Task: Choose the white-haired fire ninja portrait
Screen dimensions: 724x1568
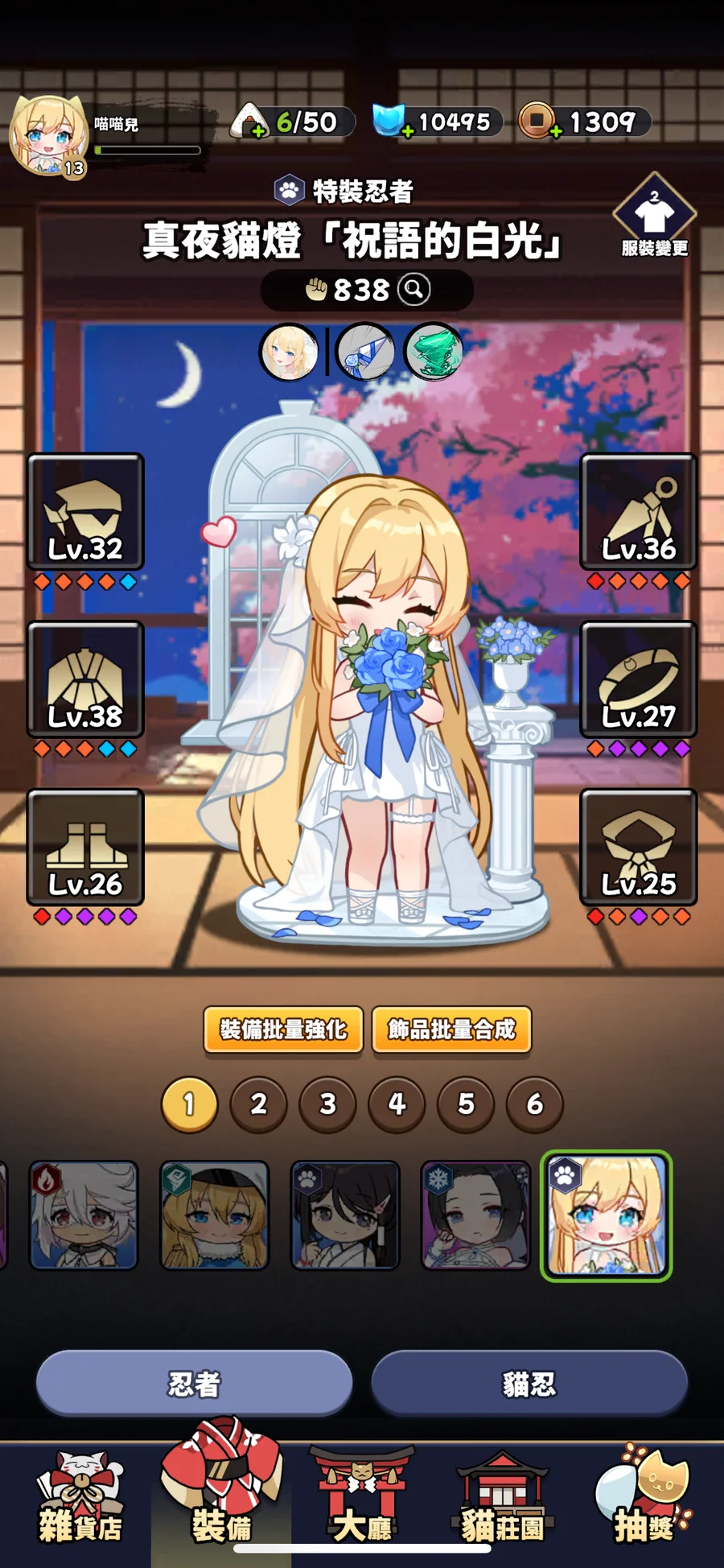Action: coord(84,1215)
